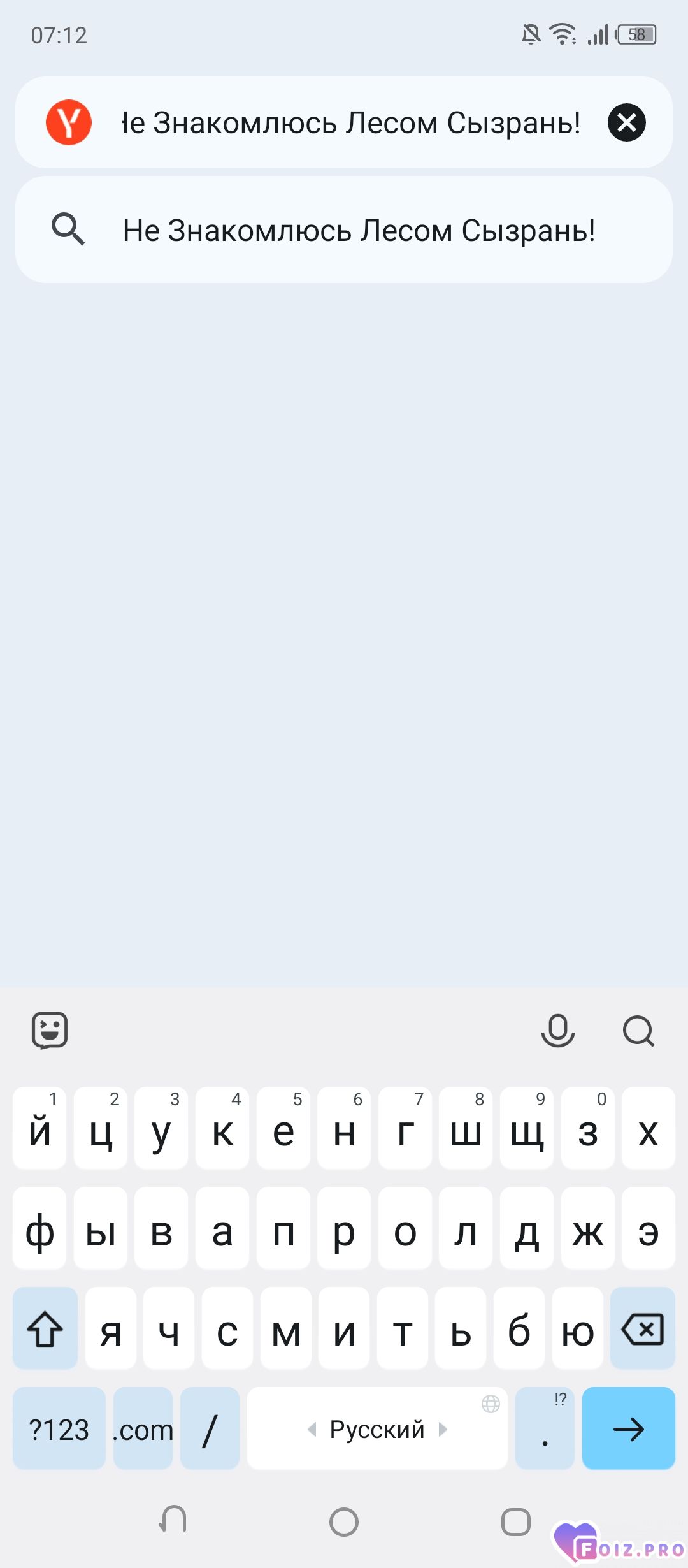The image size is (688, 1568).
Task: Go back using the system navigation button
Action: pyautogui.click(x=173, y=1521)
